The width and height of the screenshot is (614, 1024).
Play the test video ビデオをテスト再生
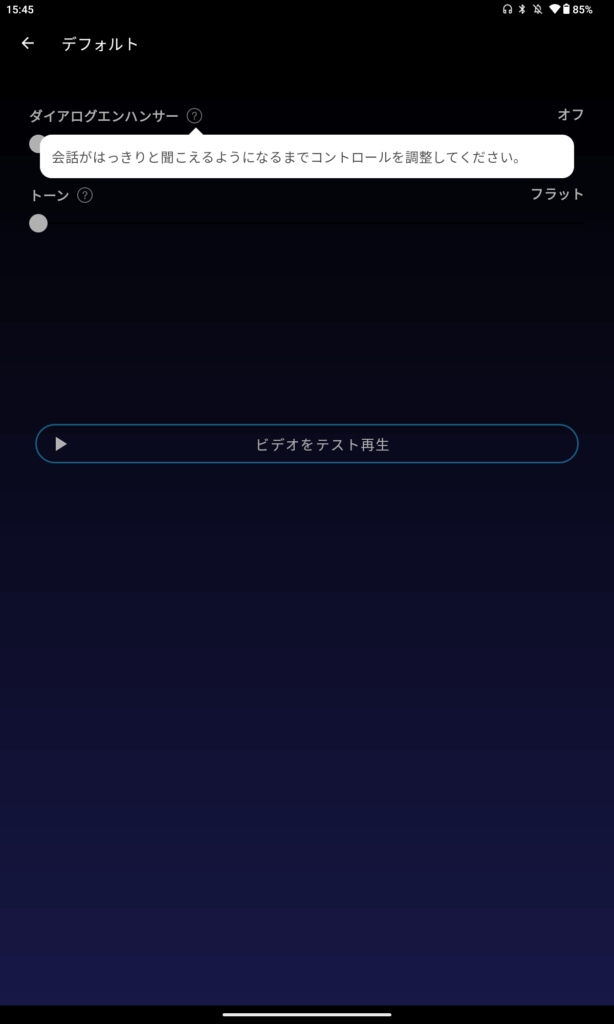307,444
